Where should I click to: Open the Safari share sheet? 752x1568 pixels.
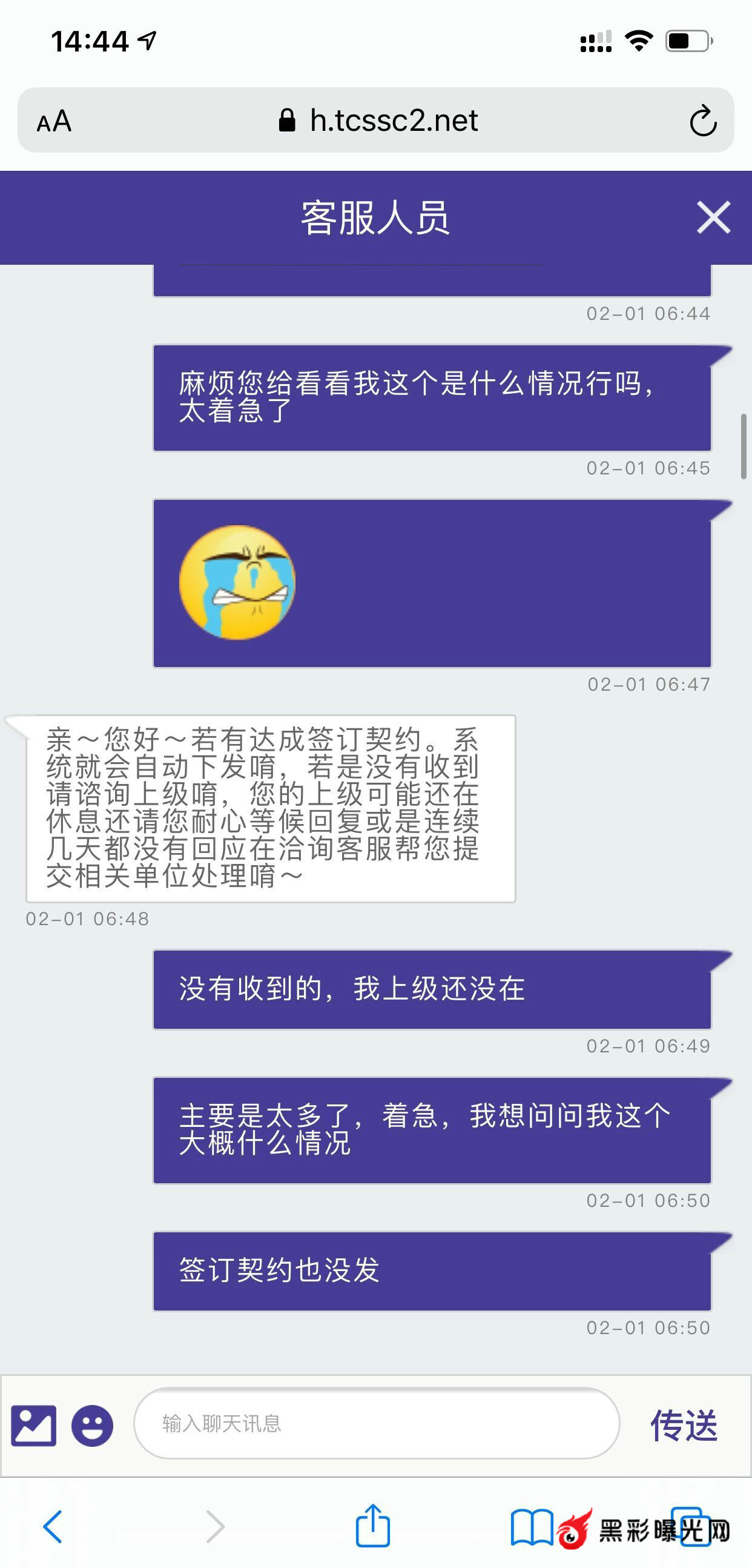point(372,1525)
